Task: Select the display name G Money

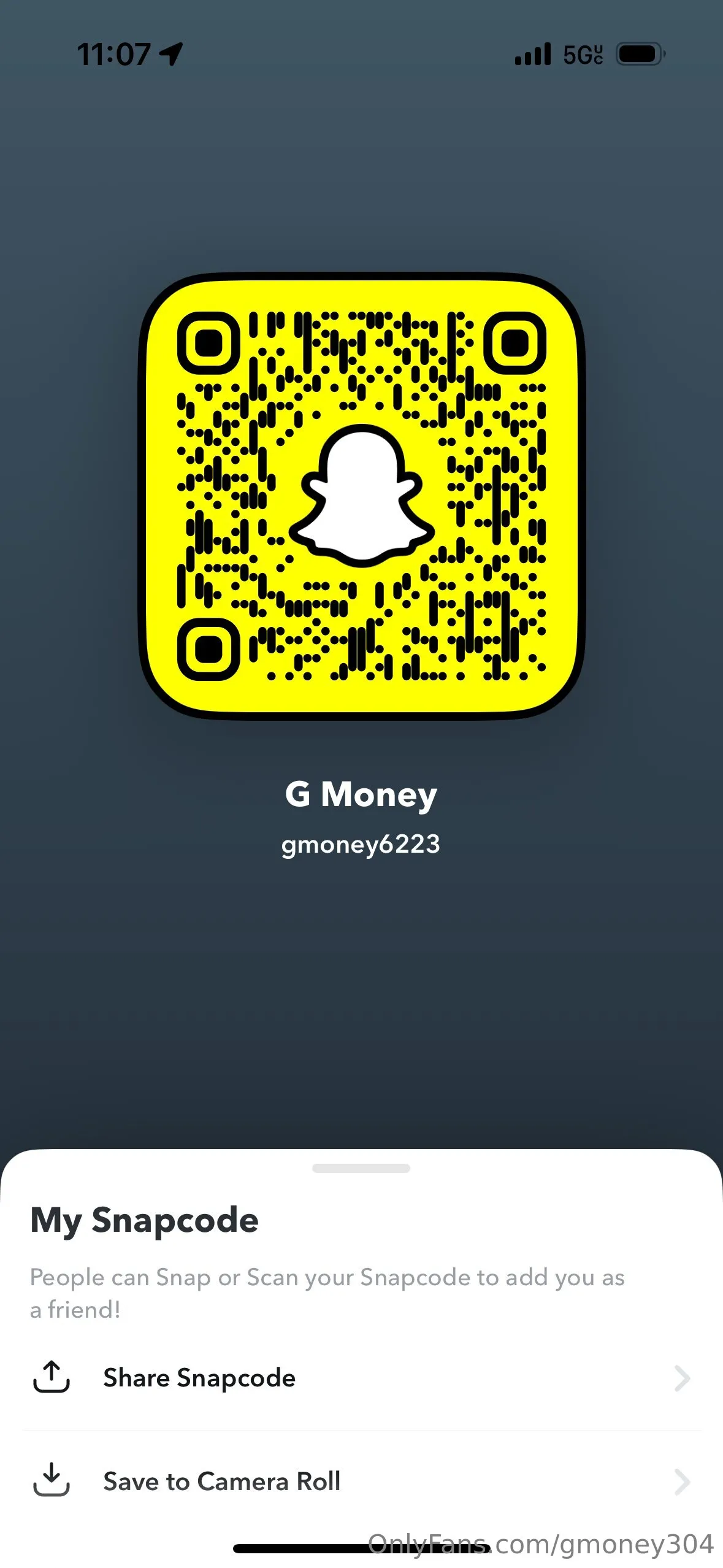Action: [361, 794]
